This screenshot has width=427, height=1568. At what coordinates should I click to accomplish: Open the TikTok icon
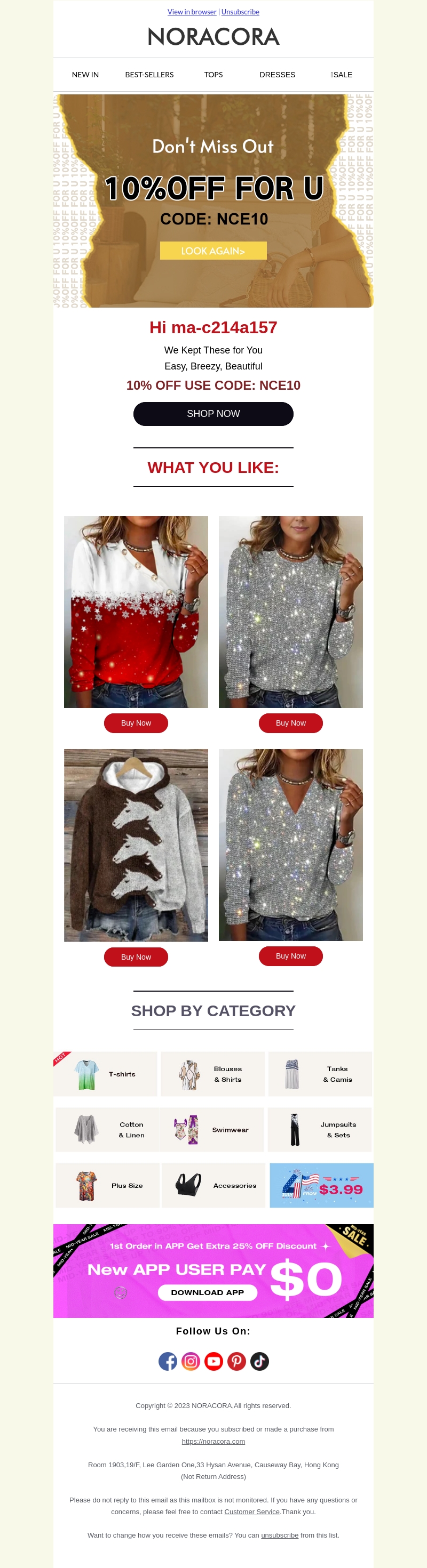click(x=259, y=1361)
